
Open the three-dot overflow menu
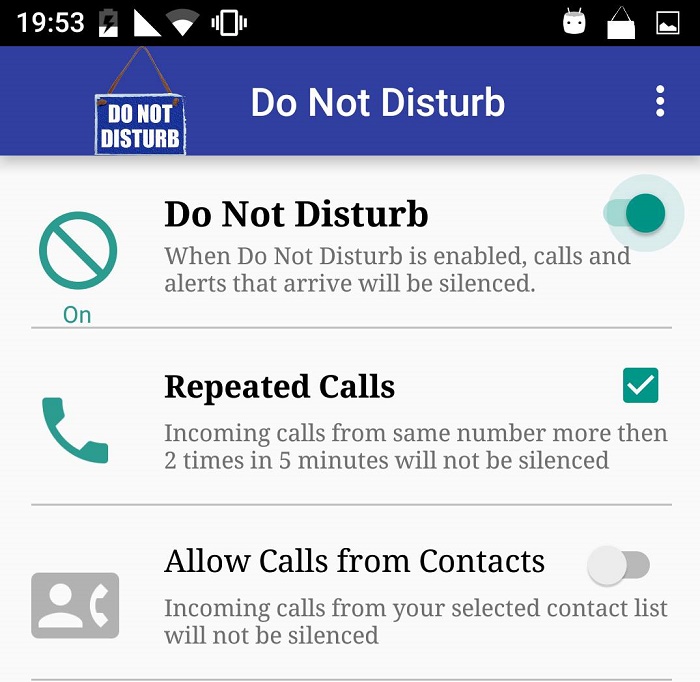659,102
